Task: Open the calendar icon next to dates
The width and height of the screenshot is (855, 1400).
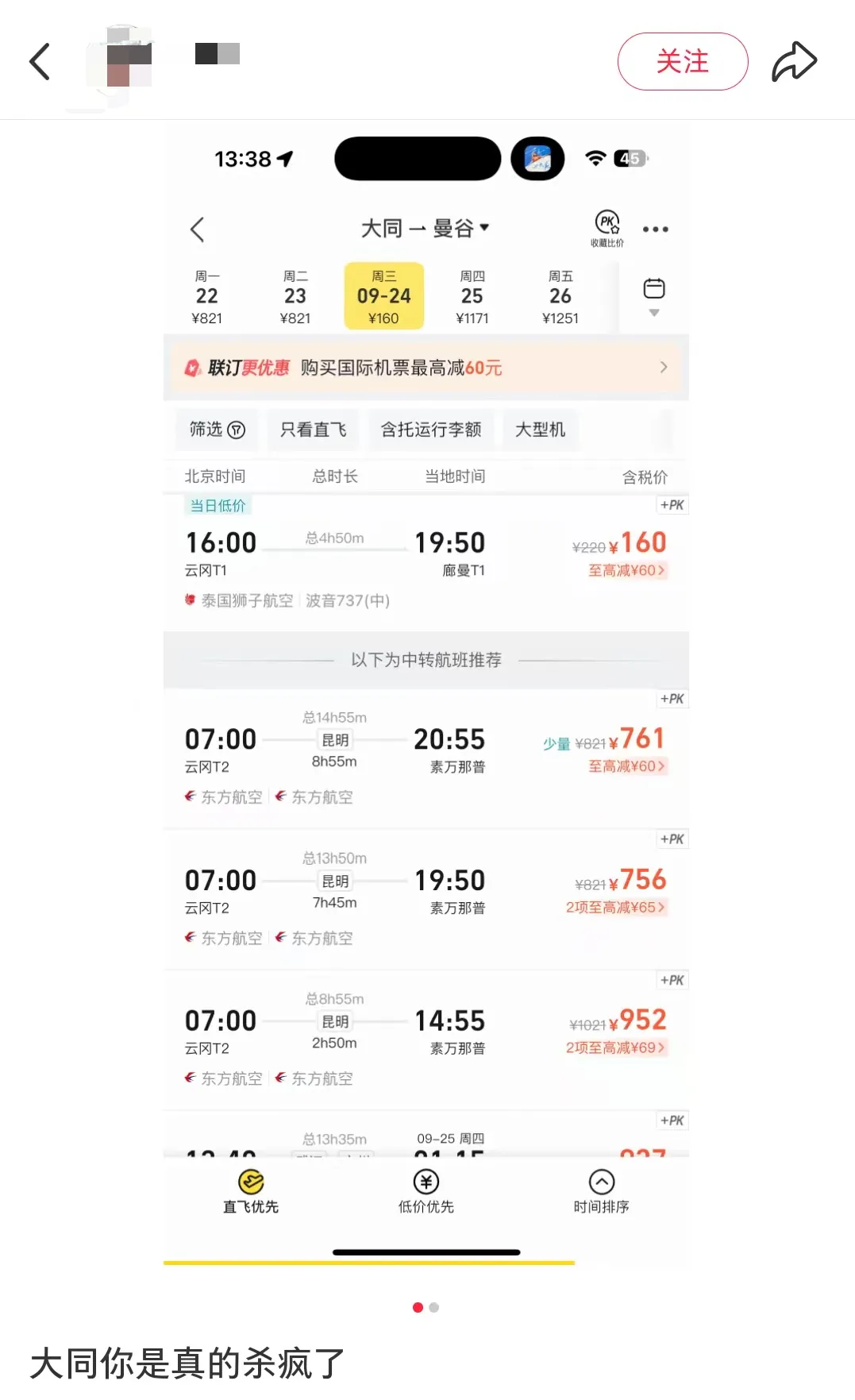Action: (653, 287)
